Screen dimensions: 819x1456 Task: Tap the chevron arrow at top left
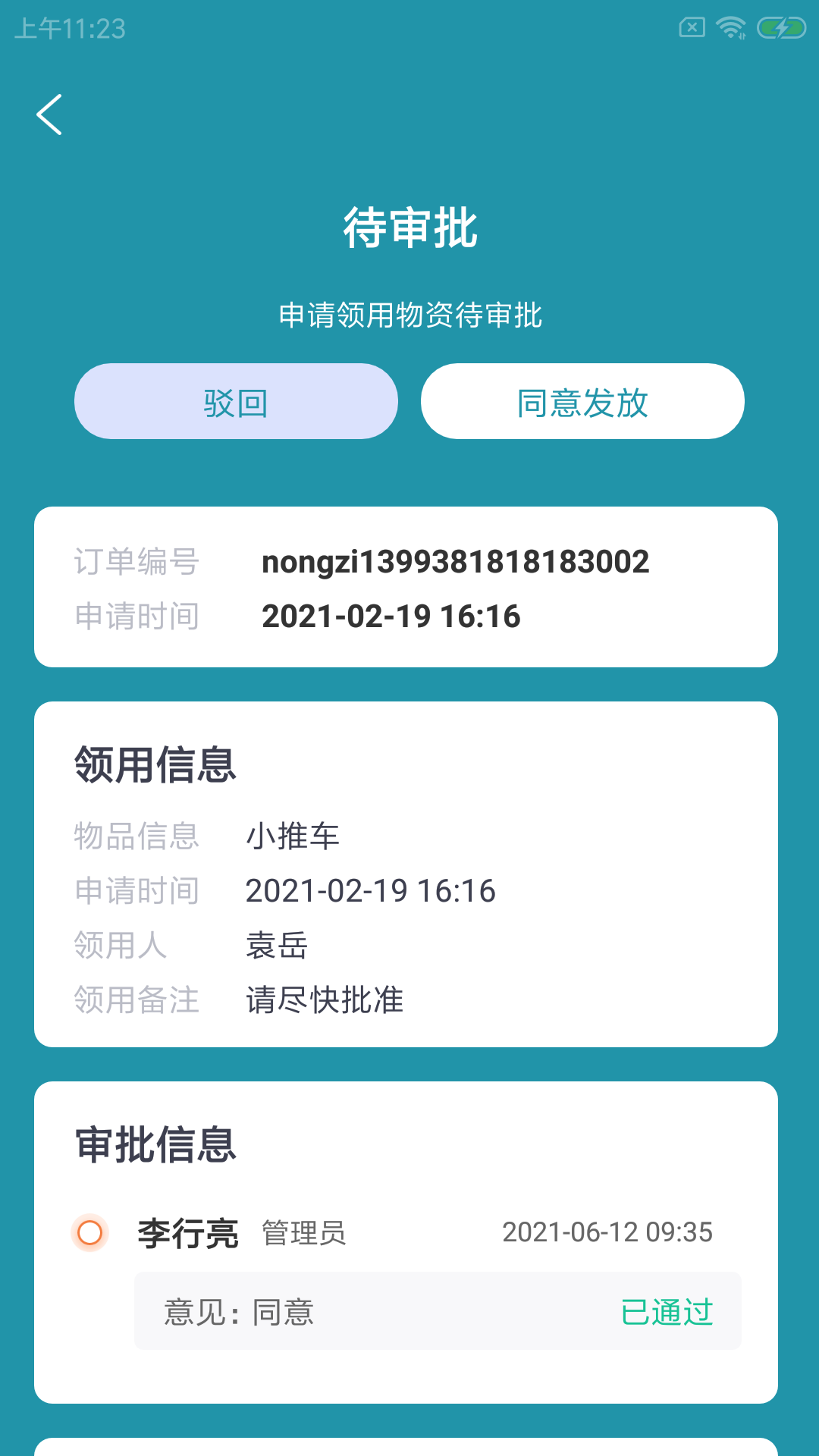tap(49, 115)
